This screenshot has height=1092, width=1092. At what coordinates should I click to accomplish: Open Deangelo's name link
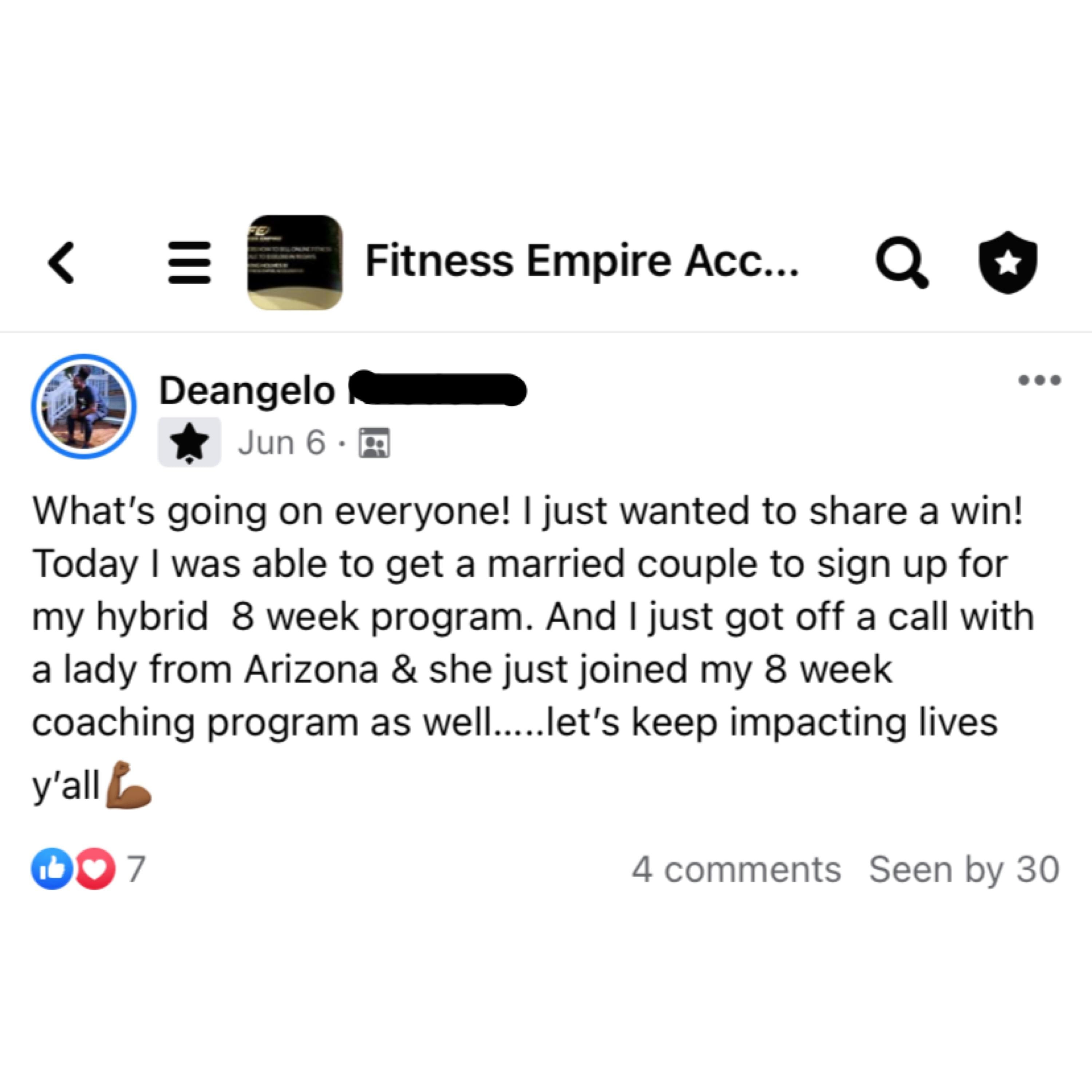point(247,391)
